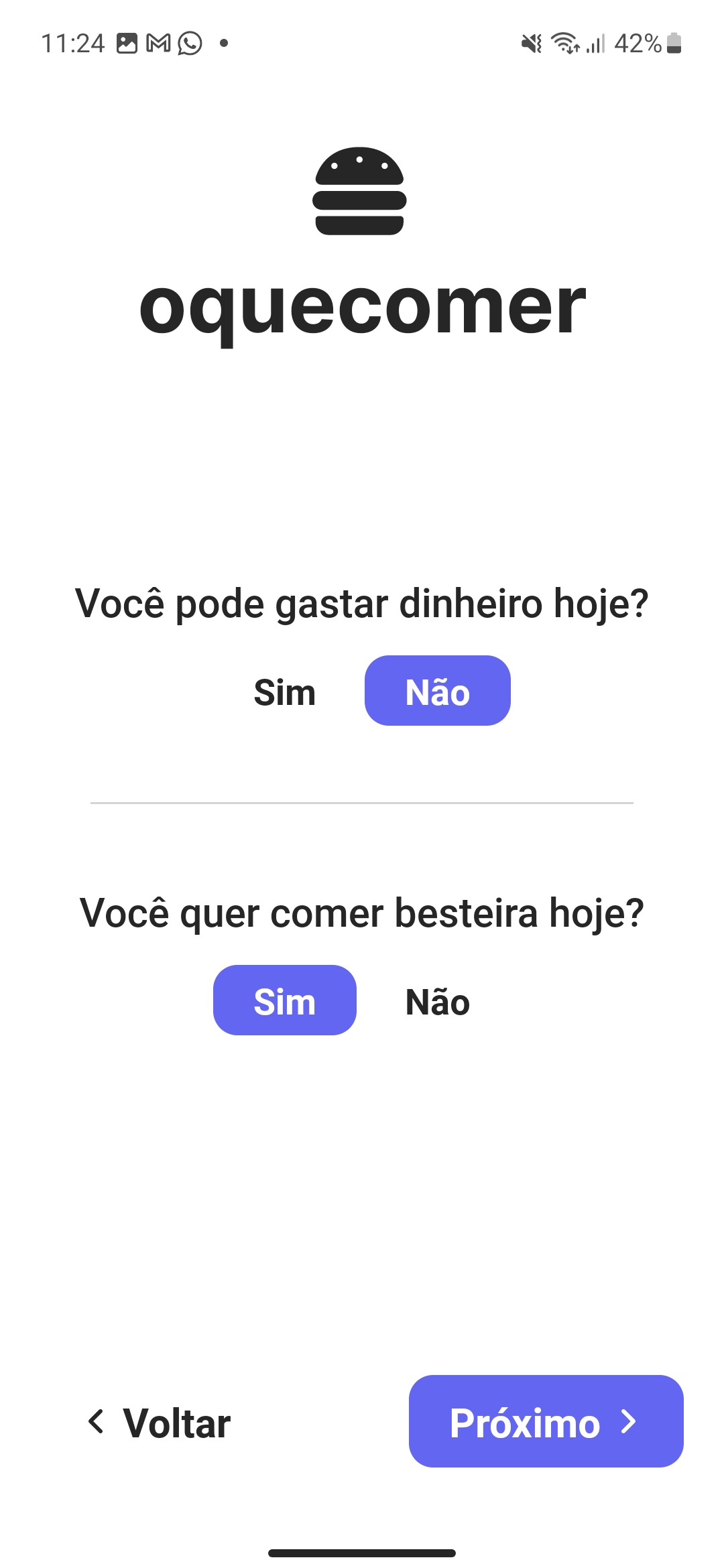724x1568 pixels.
Task: Choose Não for gastar dinheiro hoje
Action: pos(438,691)
